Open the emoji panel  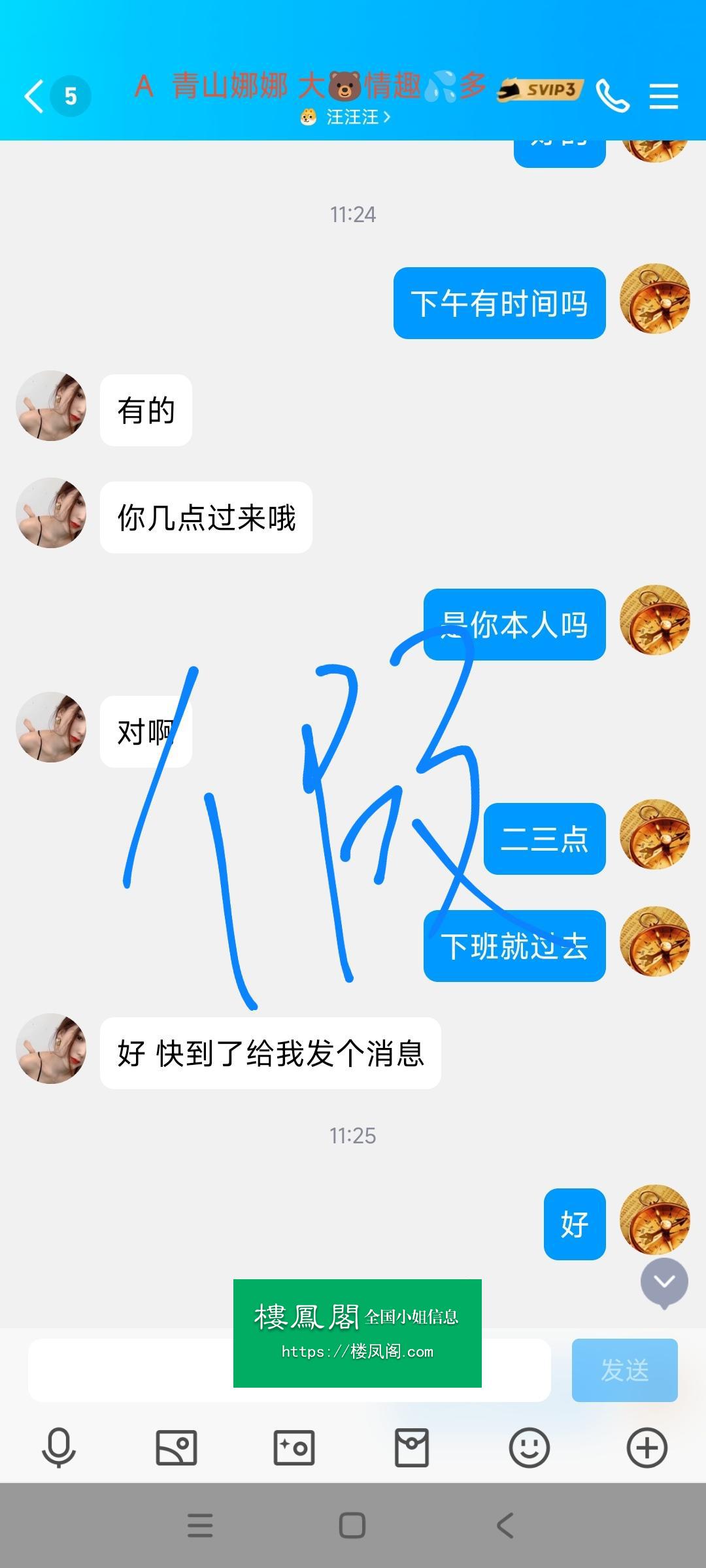tap(529, 1448)
